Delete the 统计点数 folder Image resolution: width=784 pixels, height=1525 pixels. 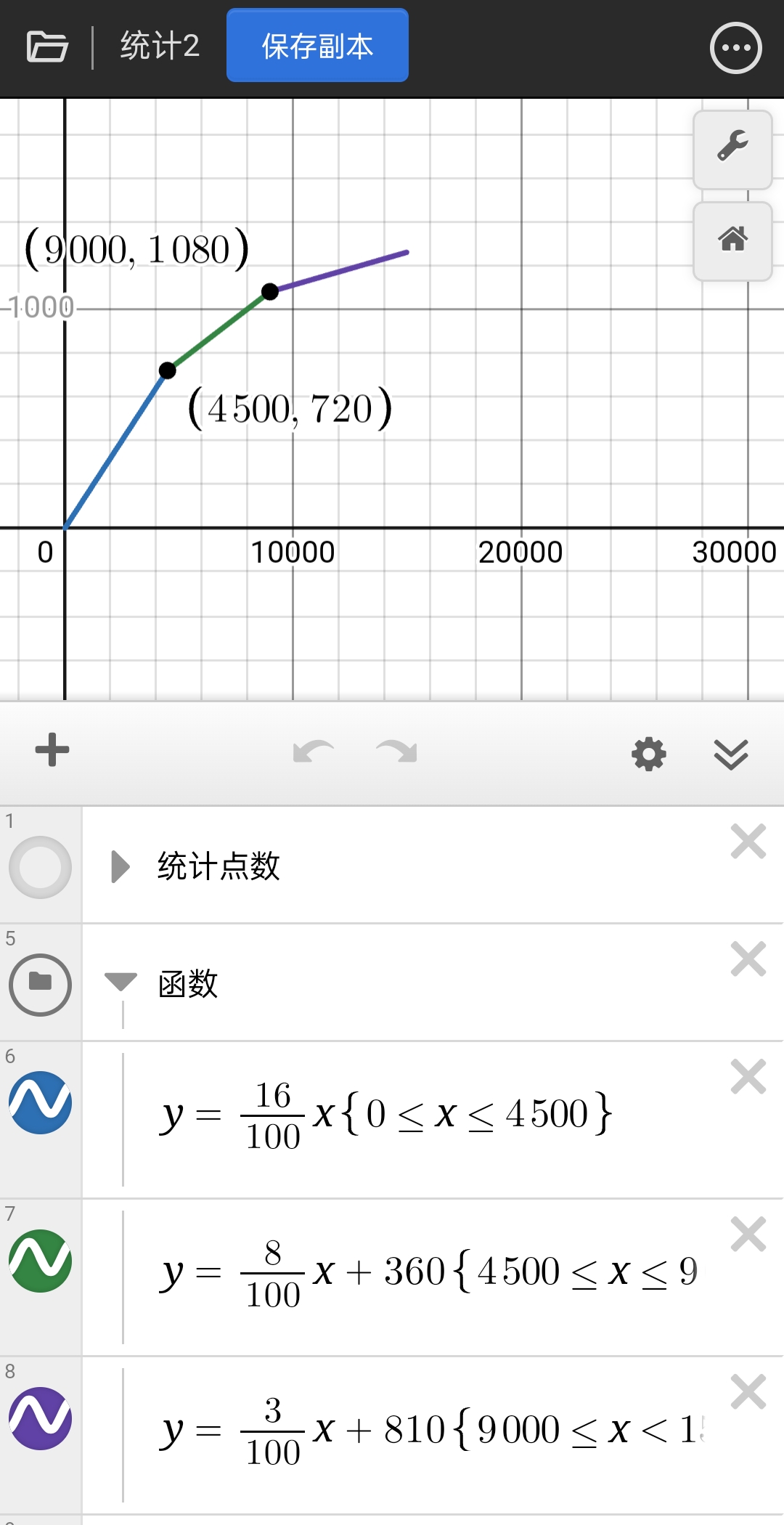748,842
